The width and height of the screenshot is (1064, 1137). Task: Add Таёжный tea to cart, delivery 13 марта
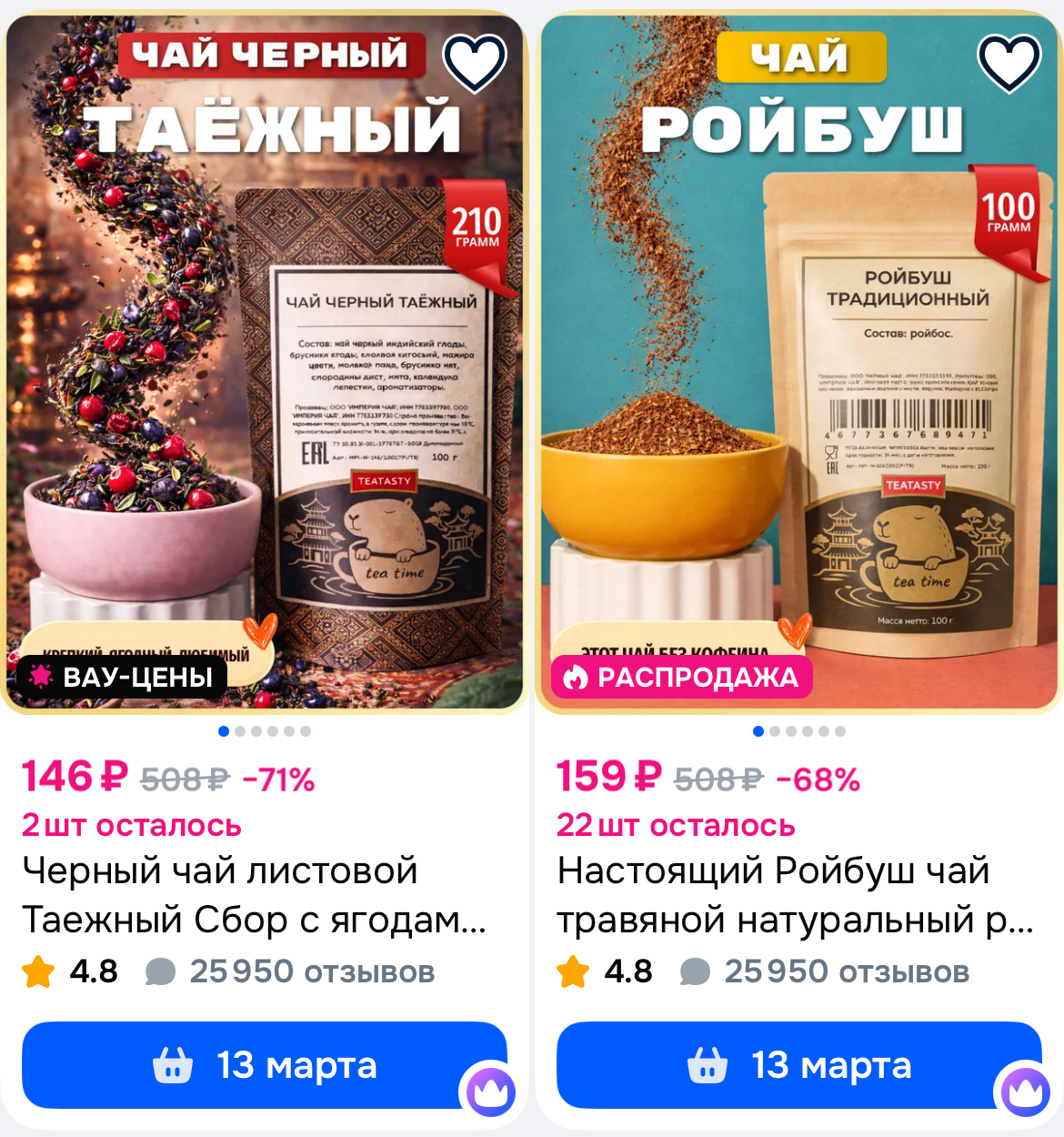(264, 1065)
